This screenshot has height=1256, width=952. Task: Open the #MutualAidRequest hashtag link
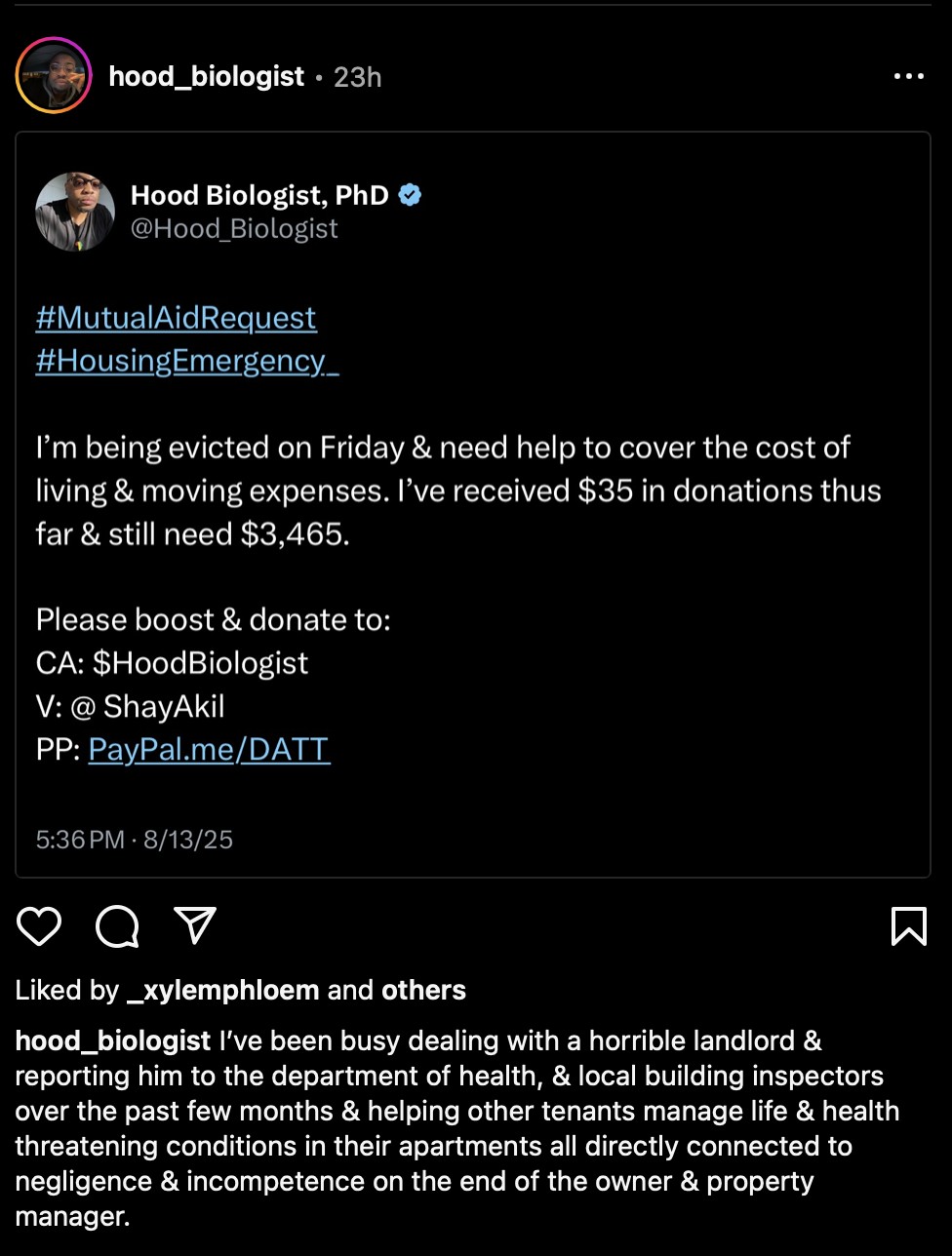(x=176, y=317)
